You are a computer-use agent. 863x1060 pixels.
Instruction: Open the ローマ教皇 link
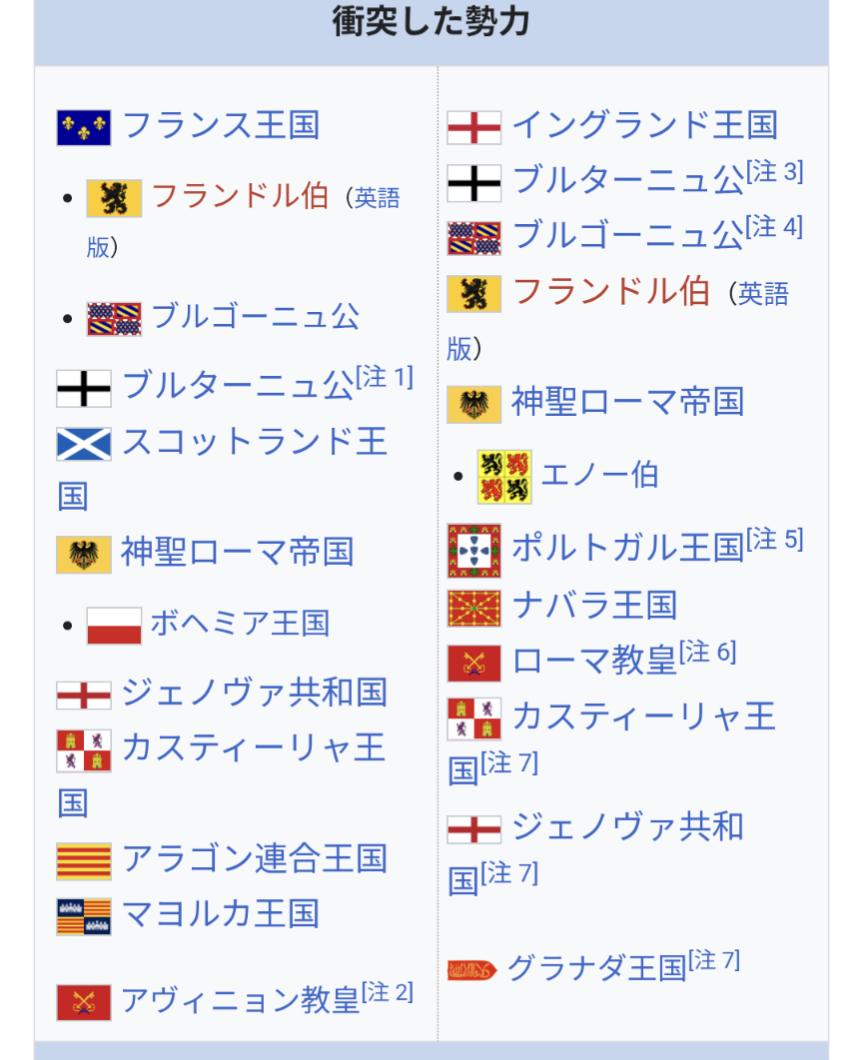pyautogui.click(x=594, y=660)
